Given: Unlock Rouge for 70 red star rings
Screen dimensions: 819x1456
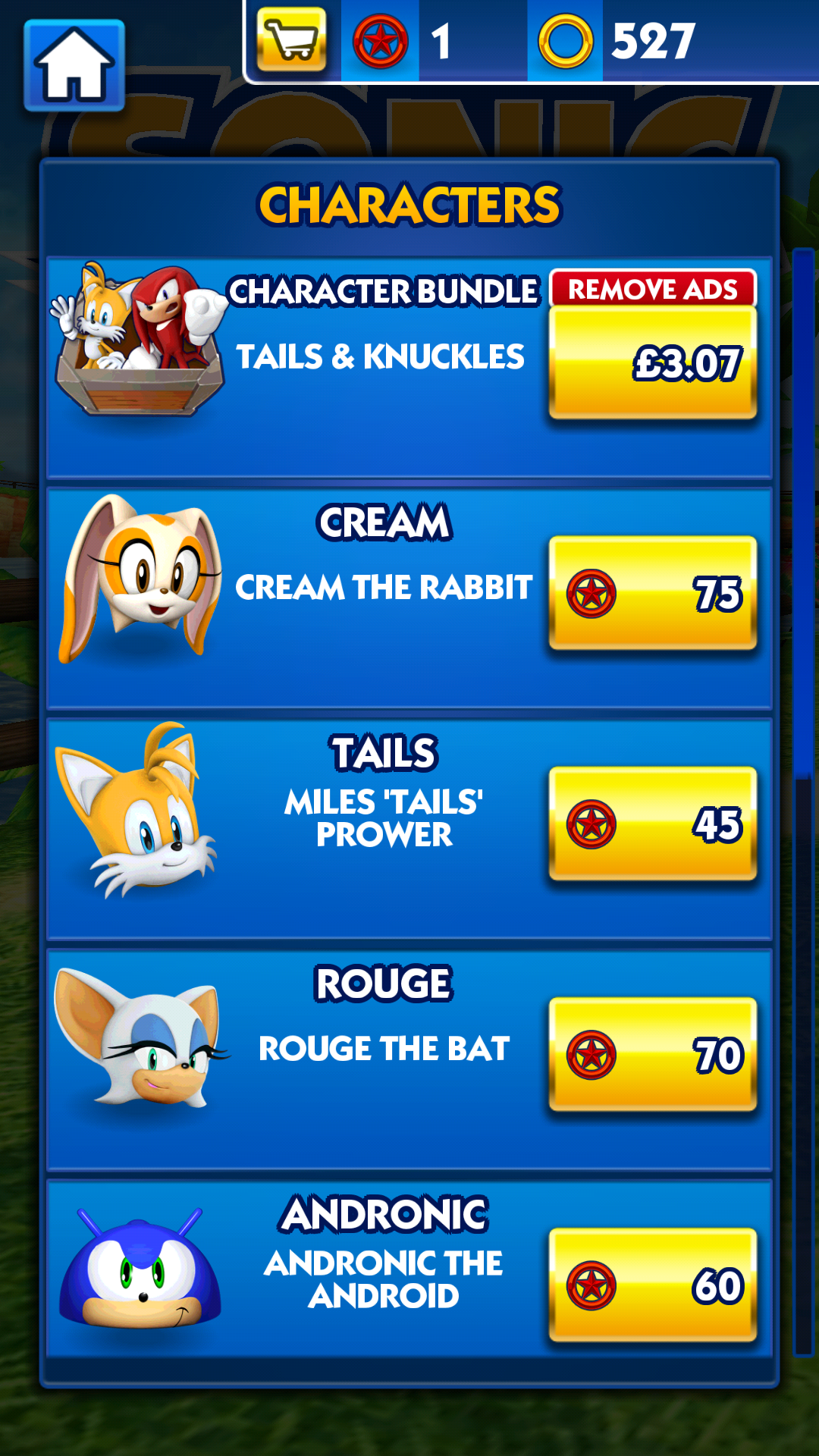Looking at the screenshot, I should pyautogui.click(x=653, y=1054).
